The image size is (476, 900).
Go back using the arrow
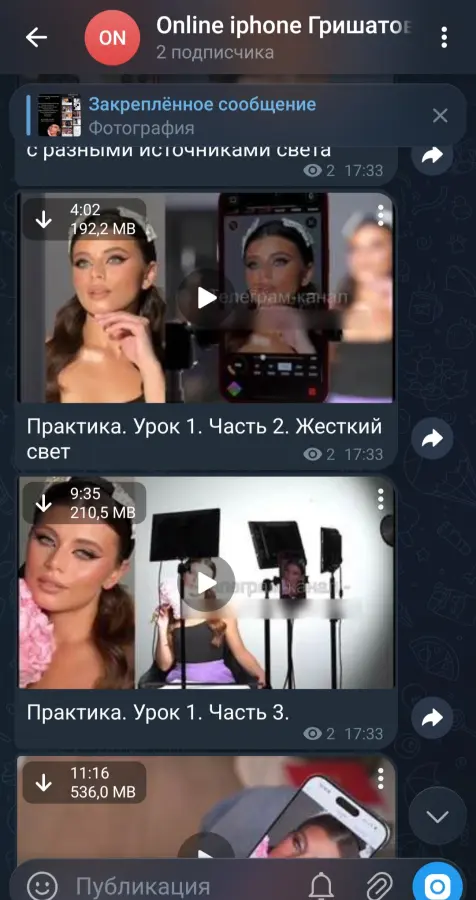tap(36, 38)
